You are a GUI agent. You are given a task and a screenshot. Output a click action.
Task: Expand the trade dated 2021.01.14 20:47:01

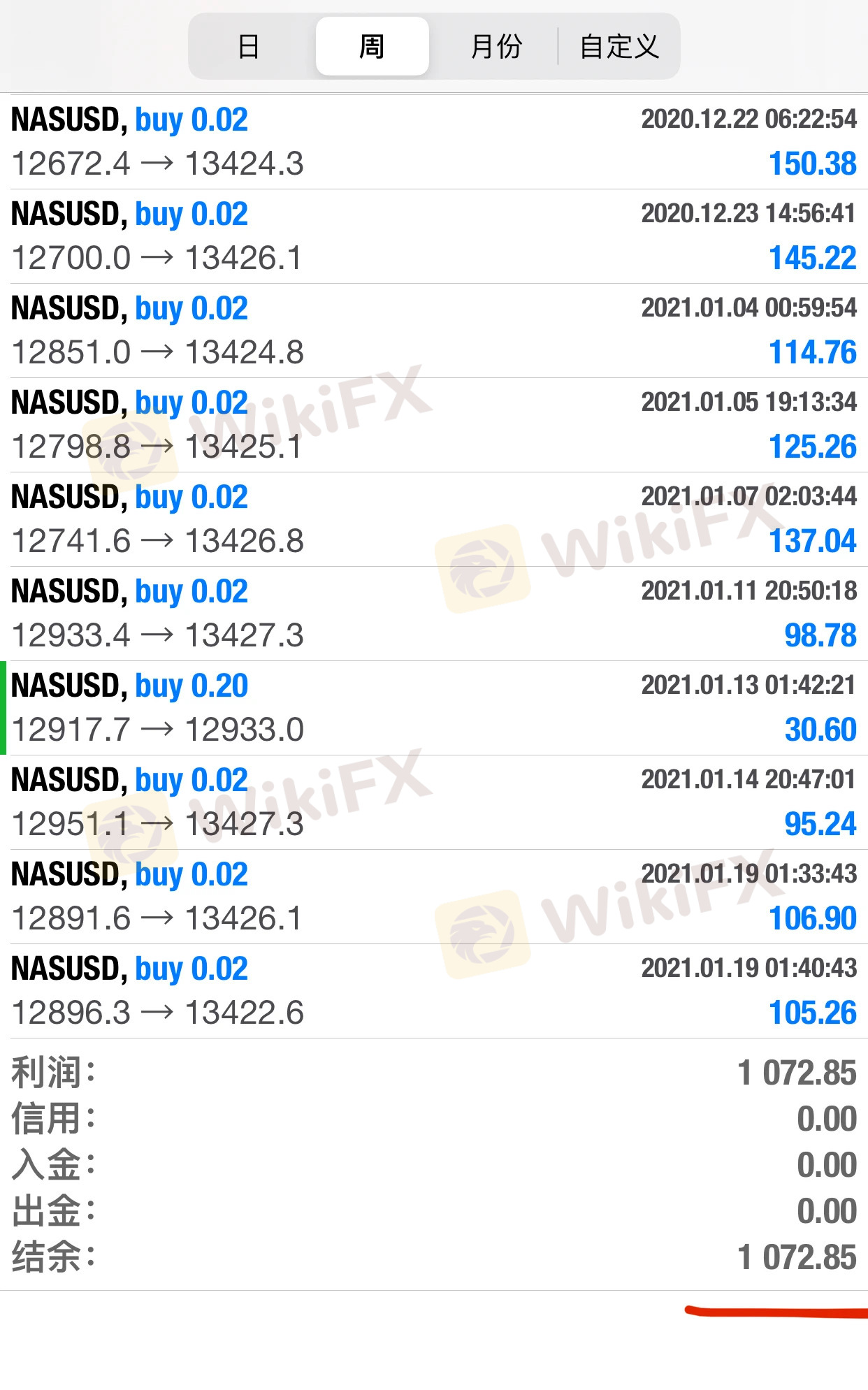point(433,802)
